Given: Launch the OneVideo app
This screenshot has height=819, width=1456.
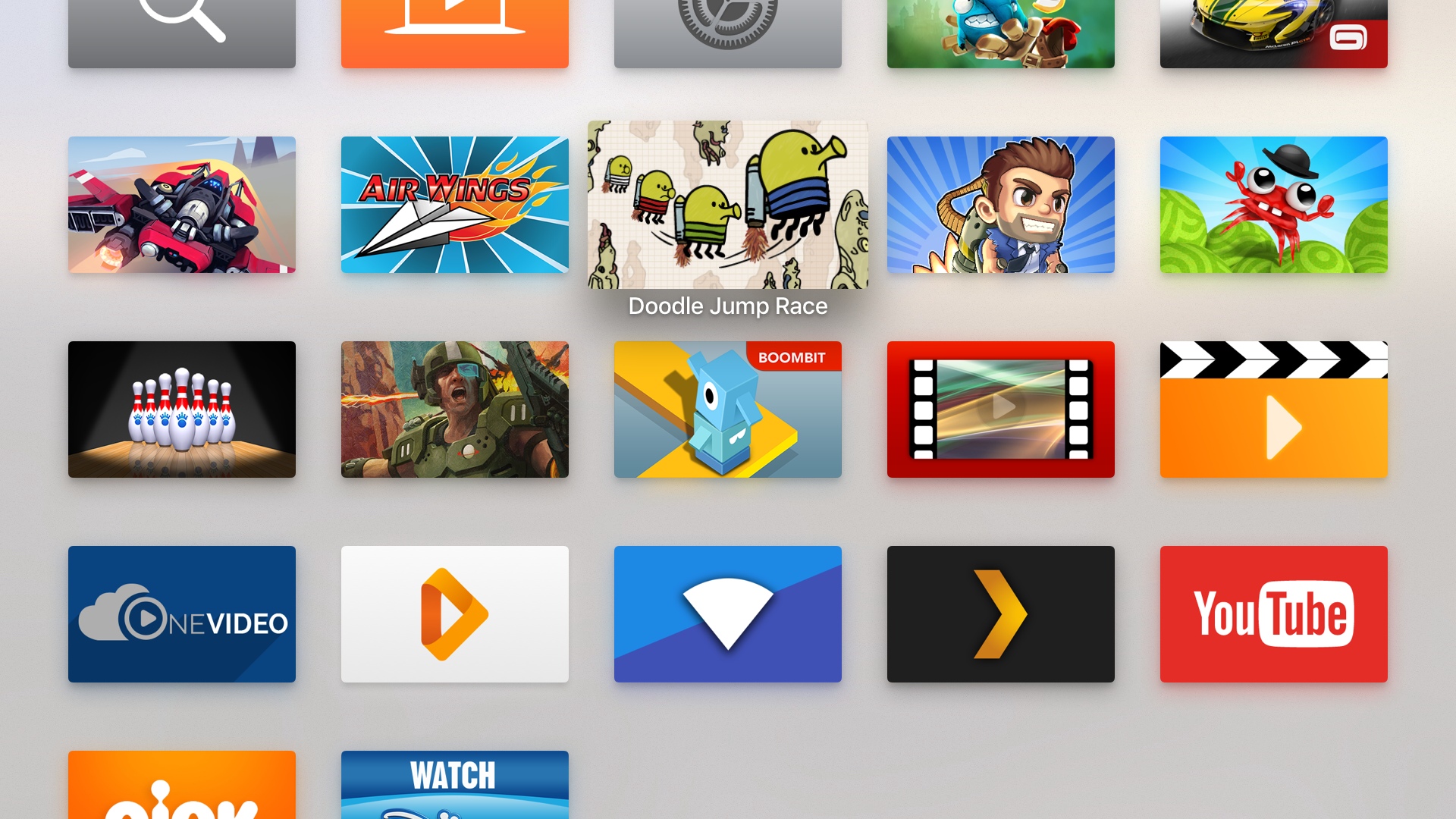Looking at the screenshot, I should (182, 614).
